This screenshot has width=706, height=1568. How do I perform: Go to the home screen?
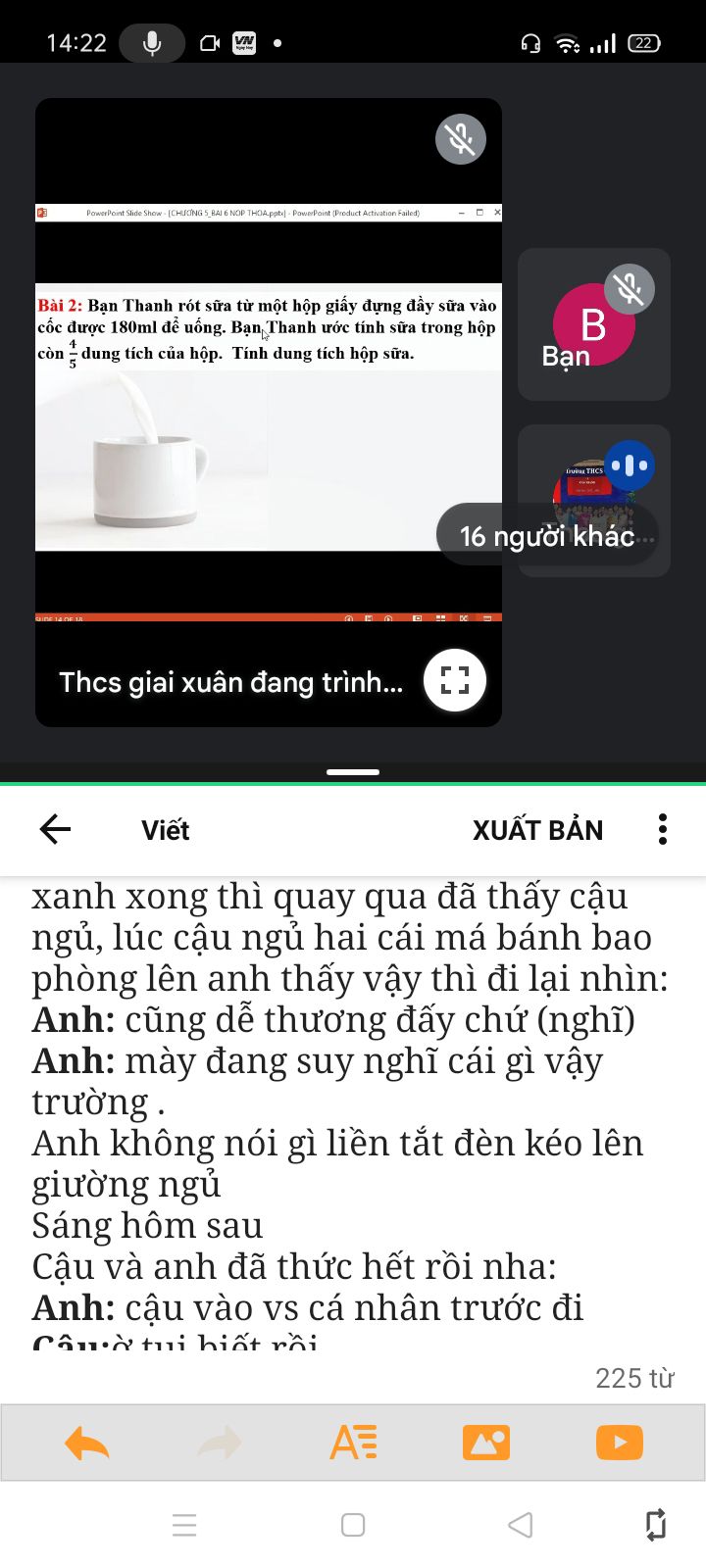click(x=353, y=1525)
